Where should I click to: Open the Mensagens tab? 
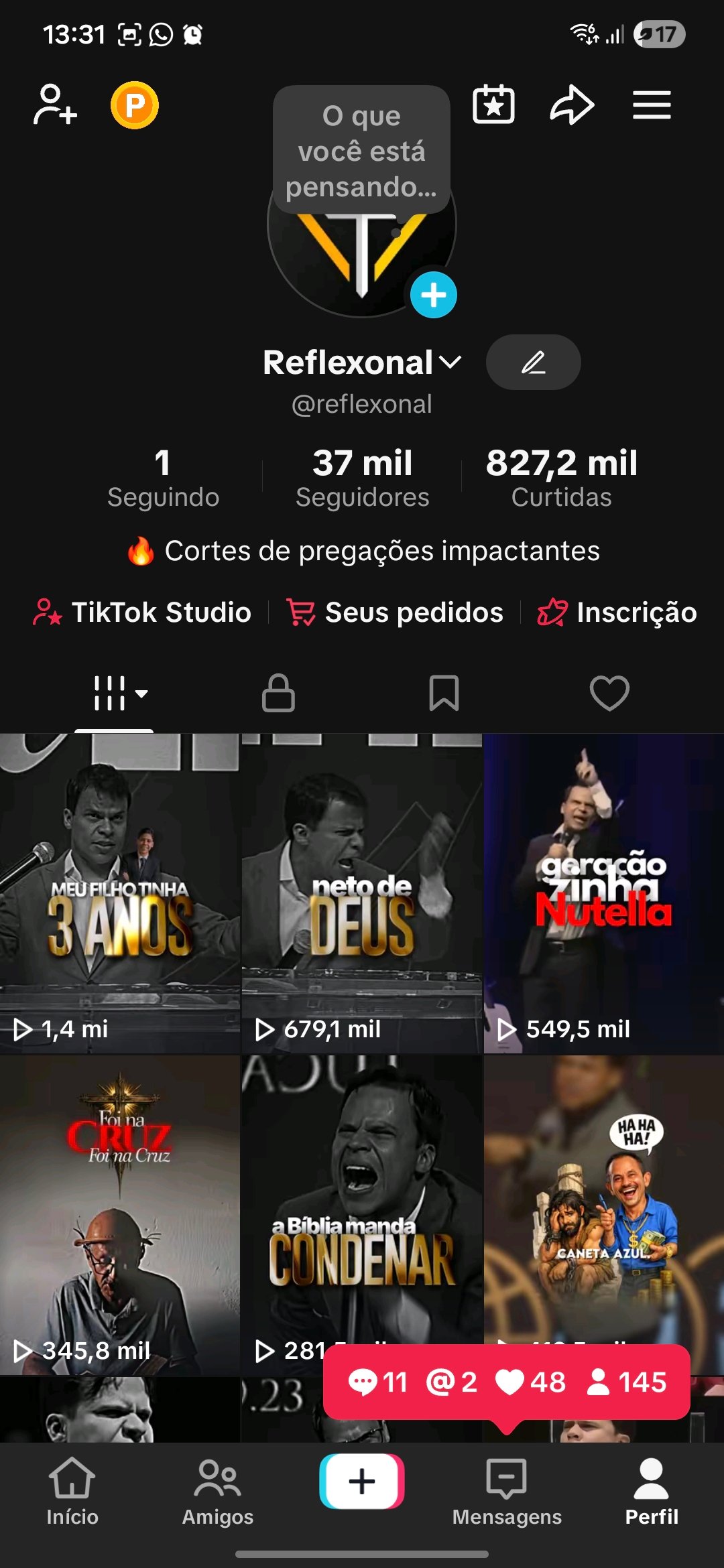pos(507,1490)
